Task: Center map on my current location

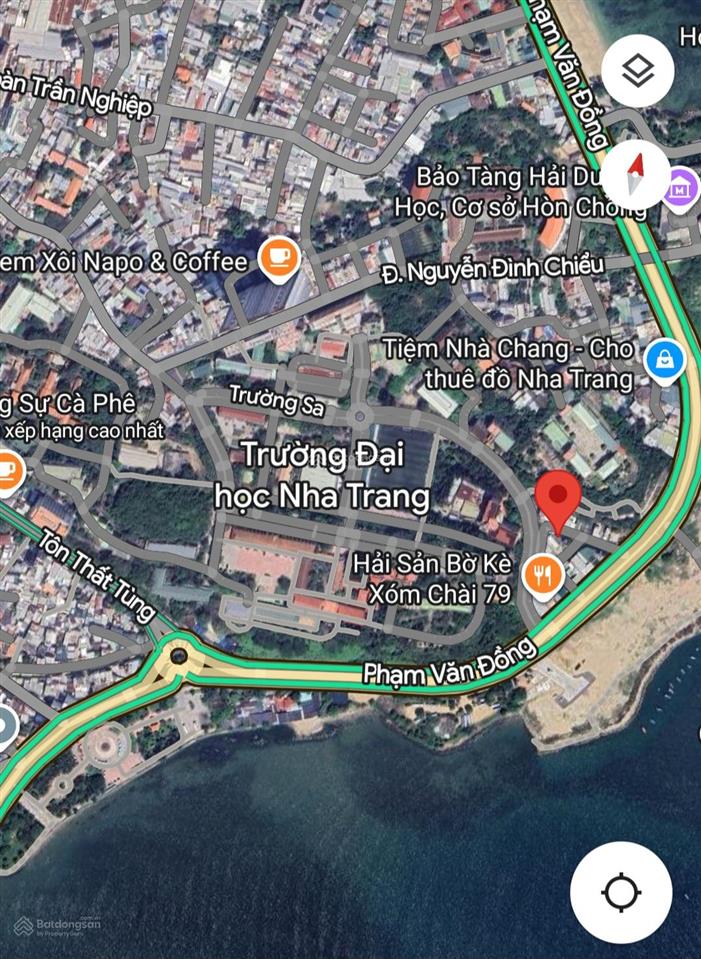Action: [x=621, y=892]
